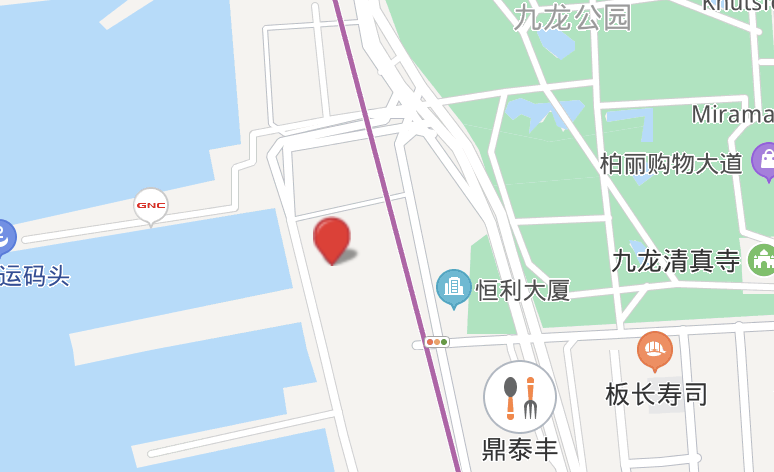Select the 九龙清真寺 mosque marker
This screenshot has width=774, height=472.
762,261
